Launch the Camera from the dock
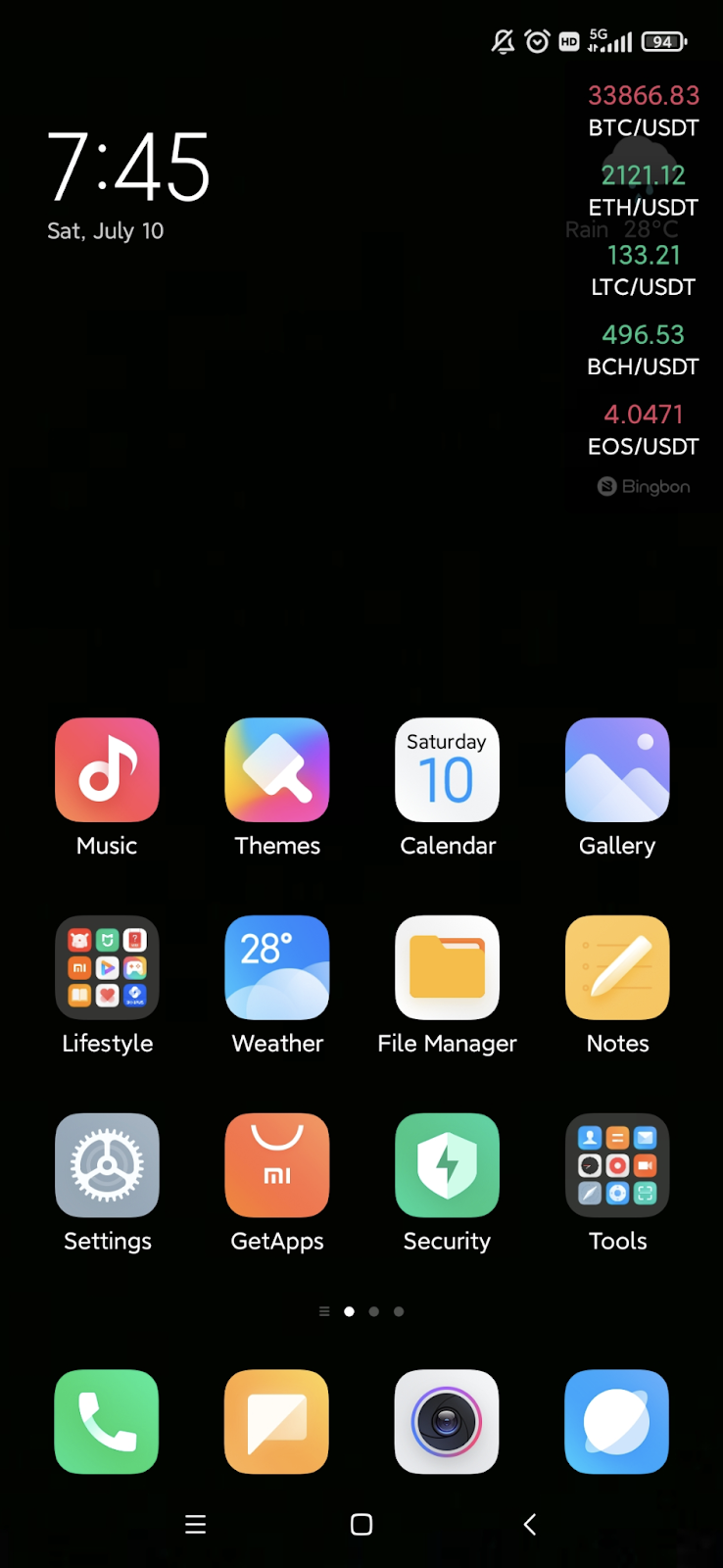Screen dimensions: 723x1568 [447, 1422]
